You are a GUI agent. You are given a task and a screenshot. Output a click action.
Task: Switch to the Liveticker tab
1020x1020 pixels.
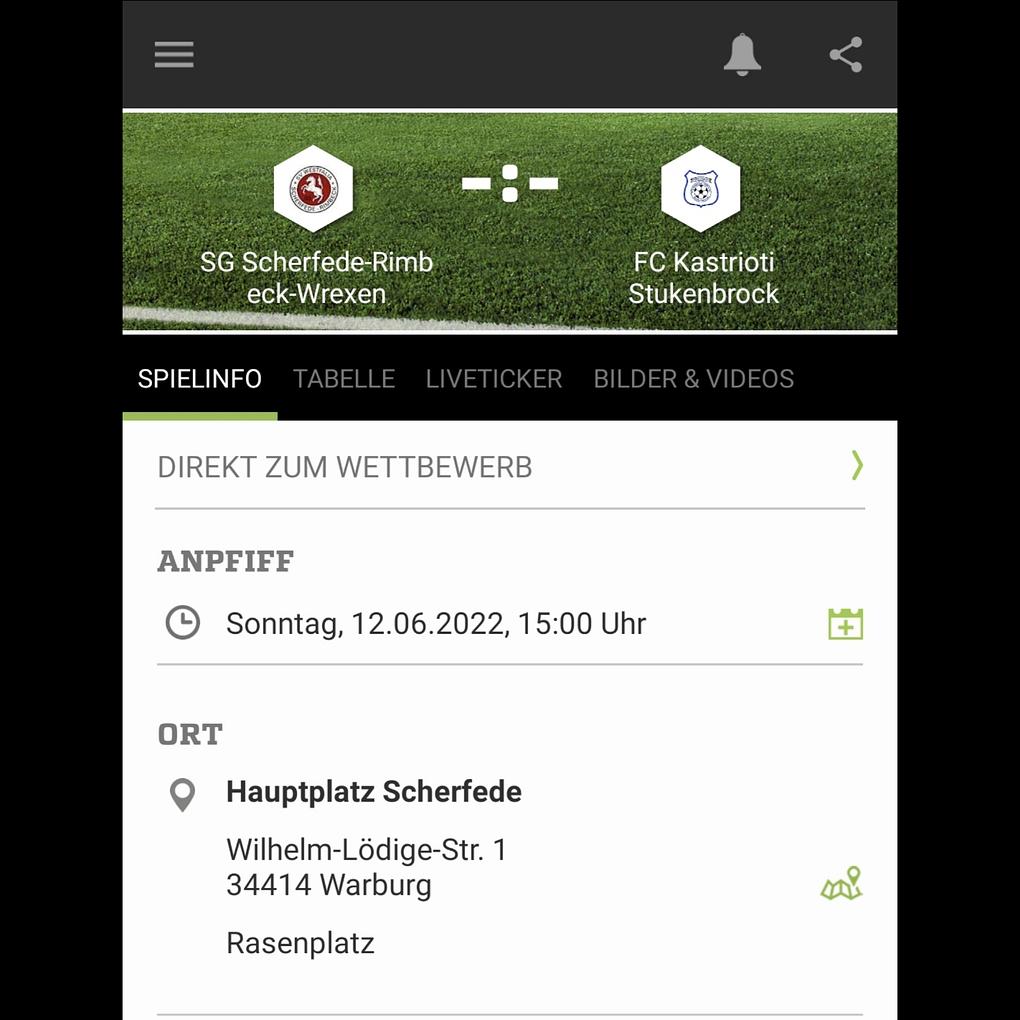click(494, 379)
